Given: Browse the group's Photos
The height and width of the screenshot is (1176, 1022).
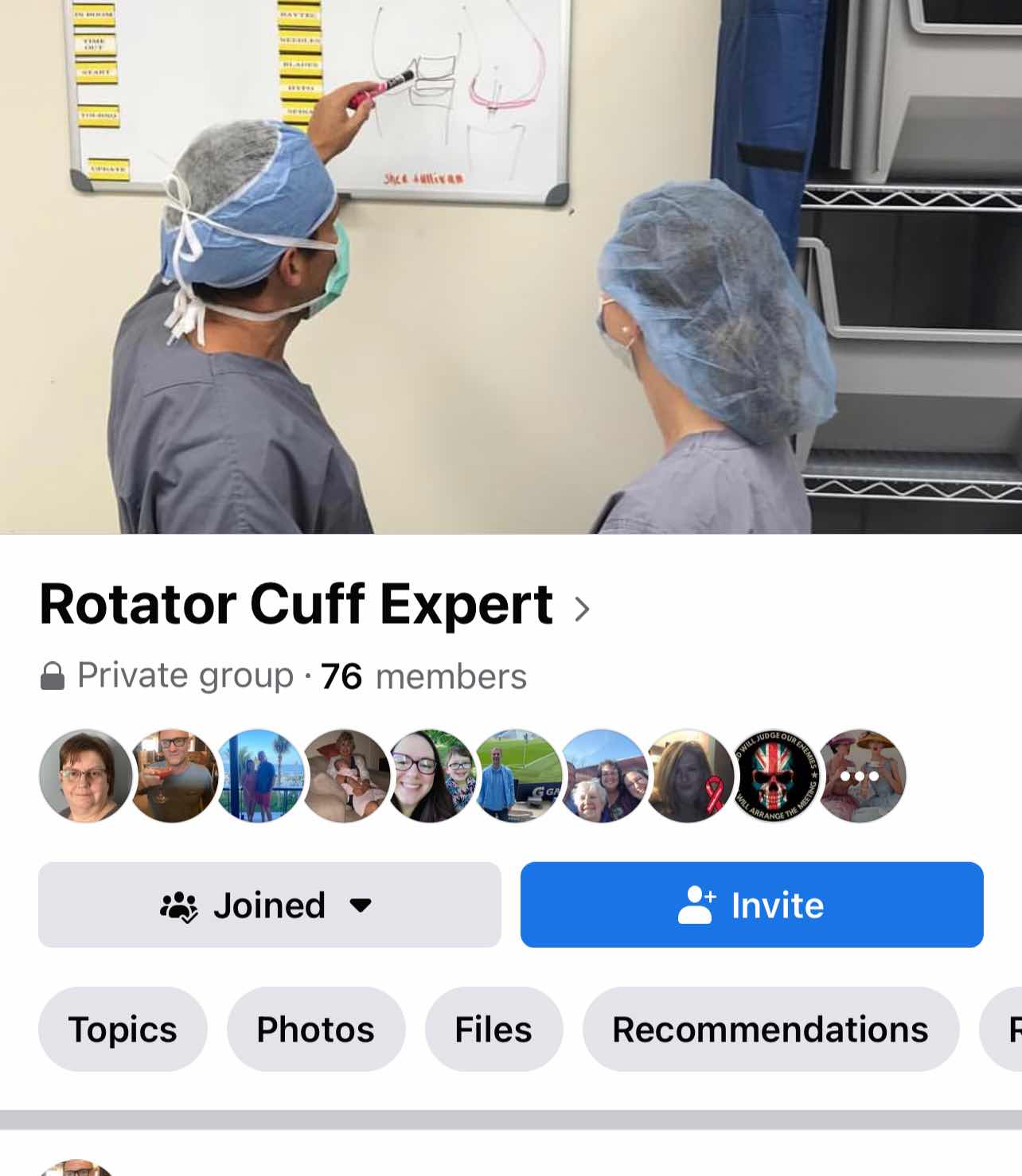Looking at the screenshot, I should (x=315, y=1029).
